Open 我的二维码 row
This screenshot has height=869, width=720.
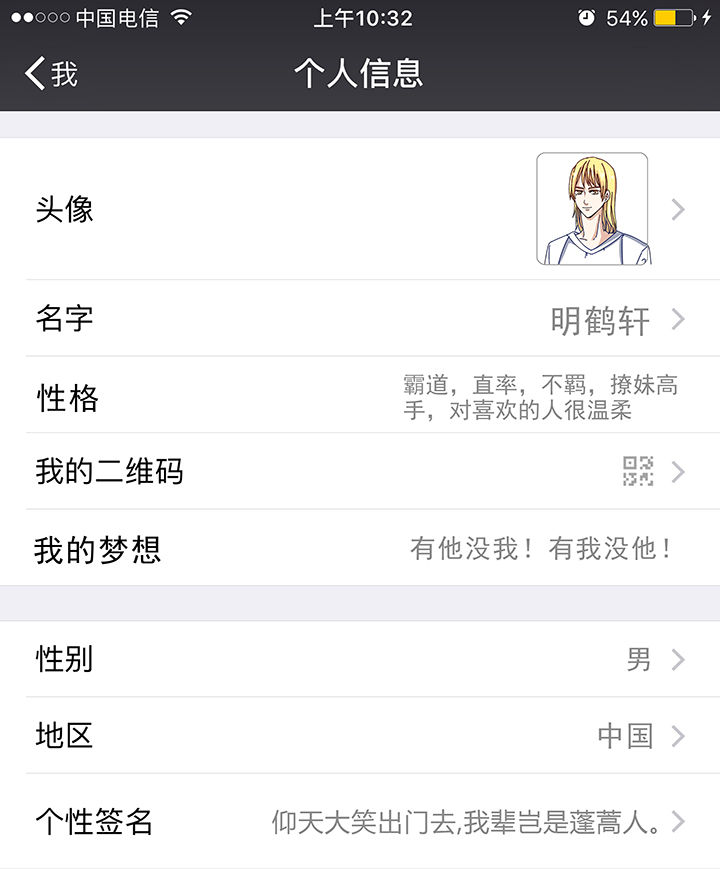[360, 471]
